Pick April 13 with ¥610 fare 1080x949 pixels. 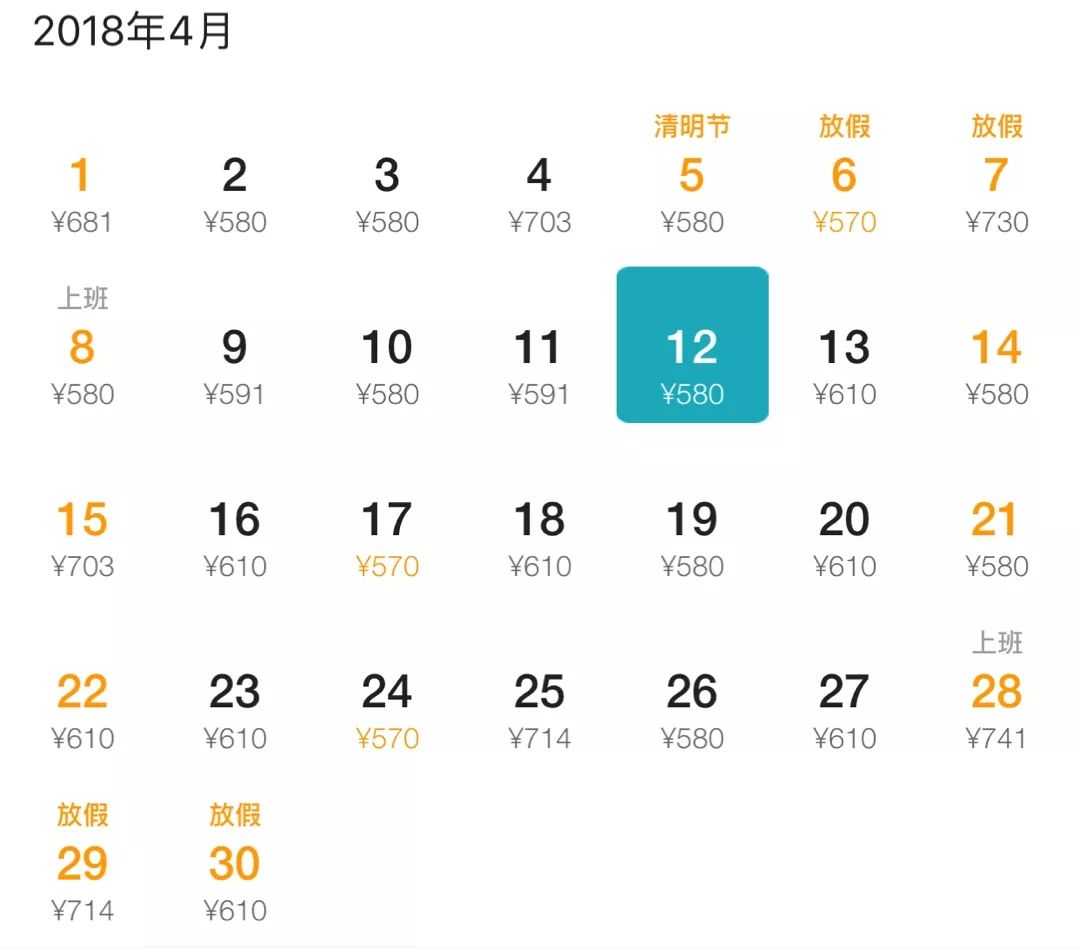pos(845,364)
